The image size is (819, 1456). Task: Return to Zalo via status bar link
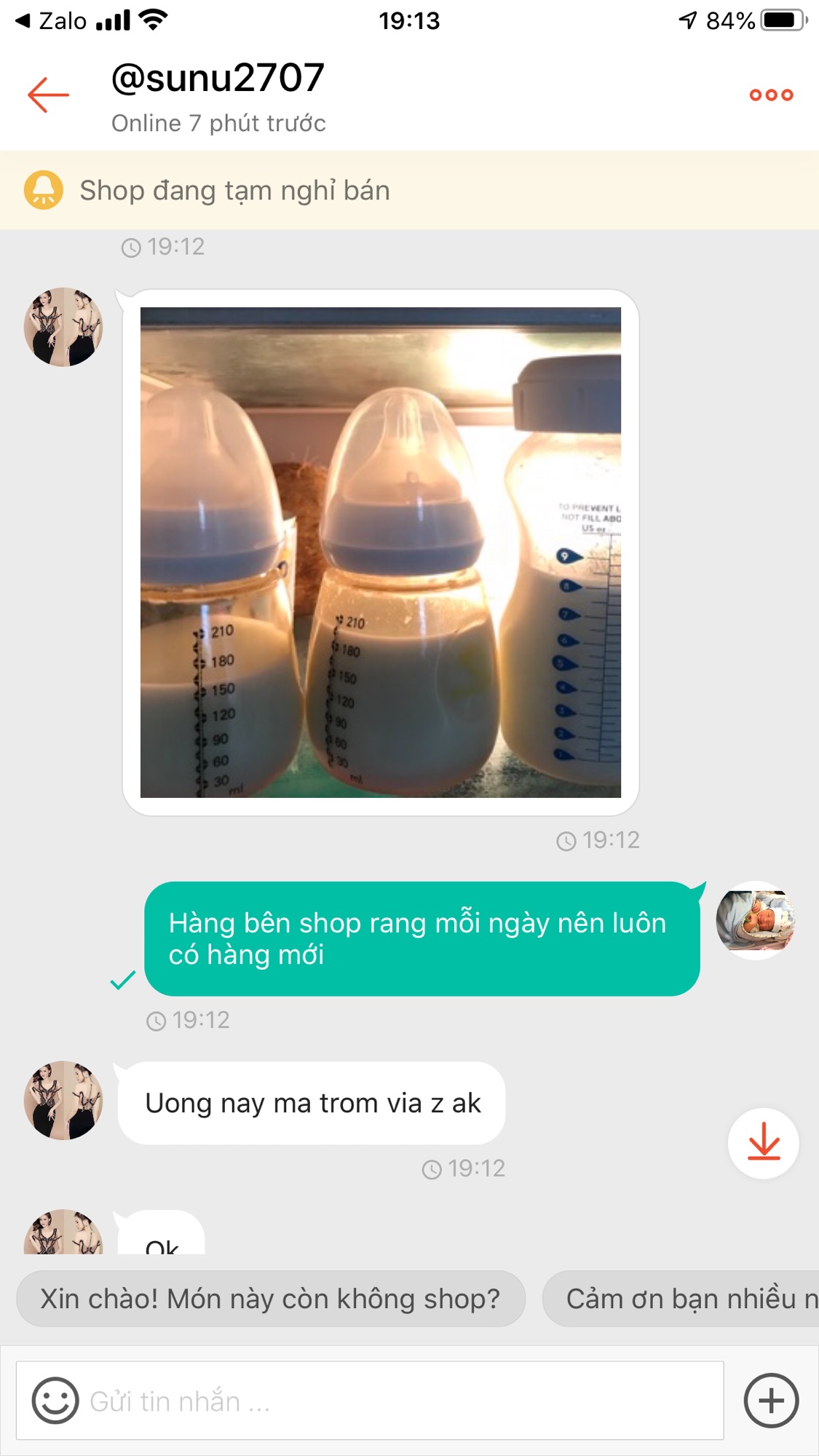[51, 20]
